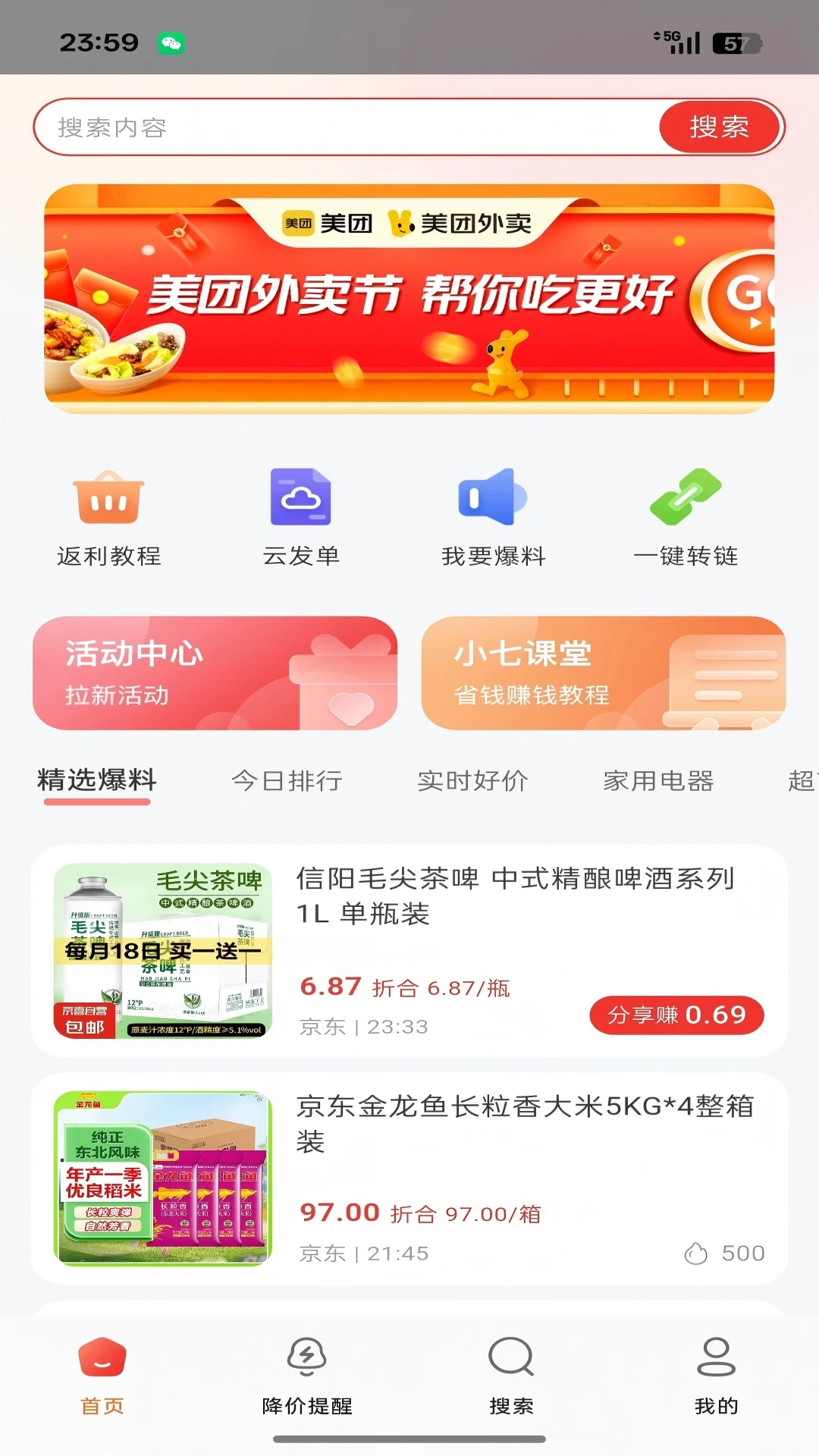Open 小七课堂 money-saving tutorials

[604, 672]
